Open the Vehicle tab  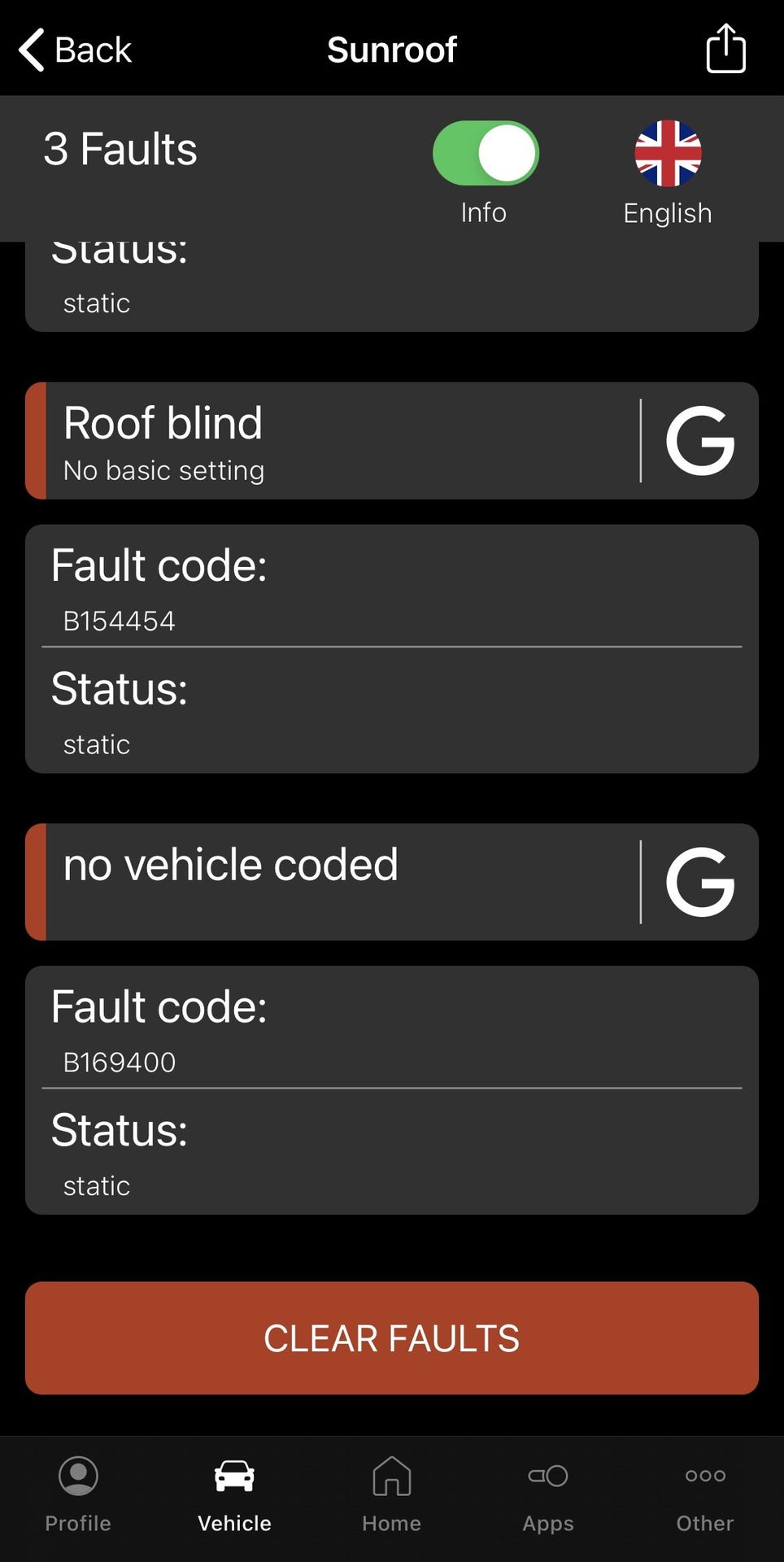coord(234,1494)
